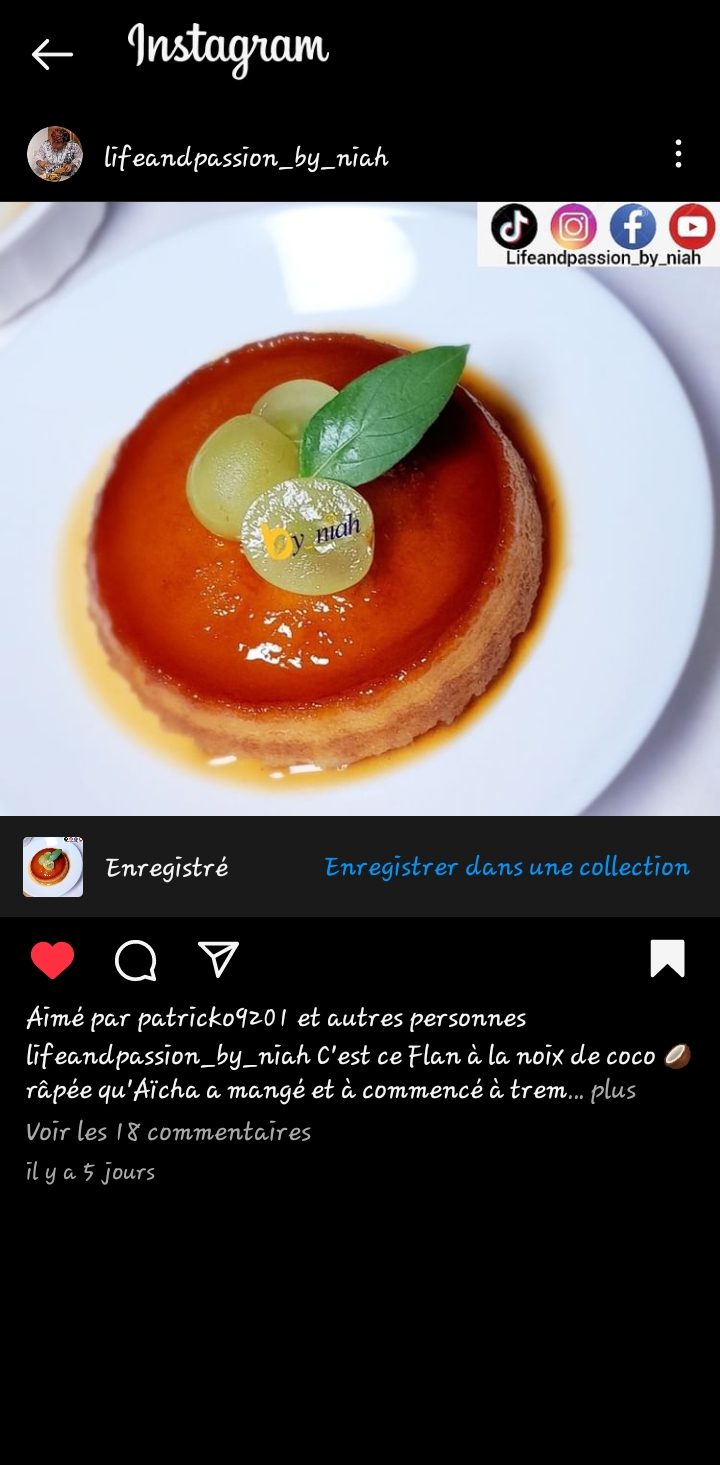Viewport: 720px width, 1465px height.
Task: Open lifeandpassion_by_niah profile from the post header
Action: click(246, 157)
